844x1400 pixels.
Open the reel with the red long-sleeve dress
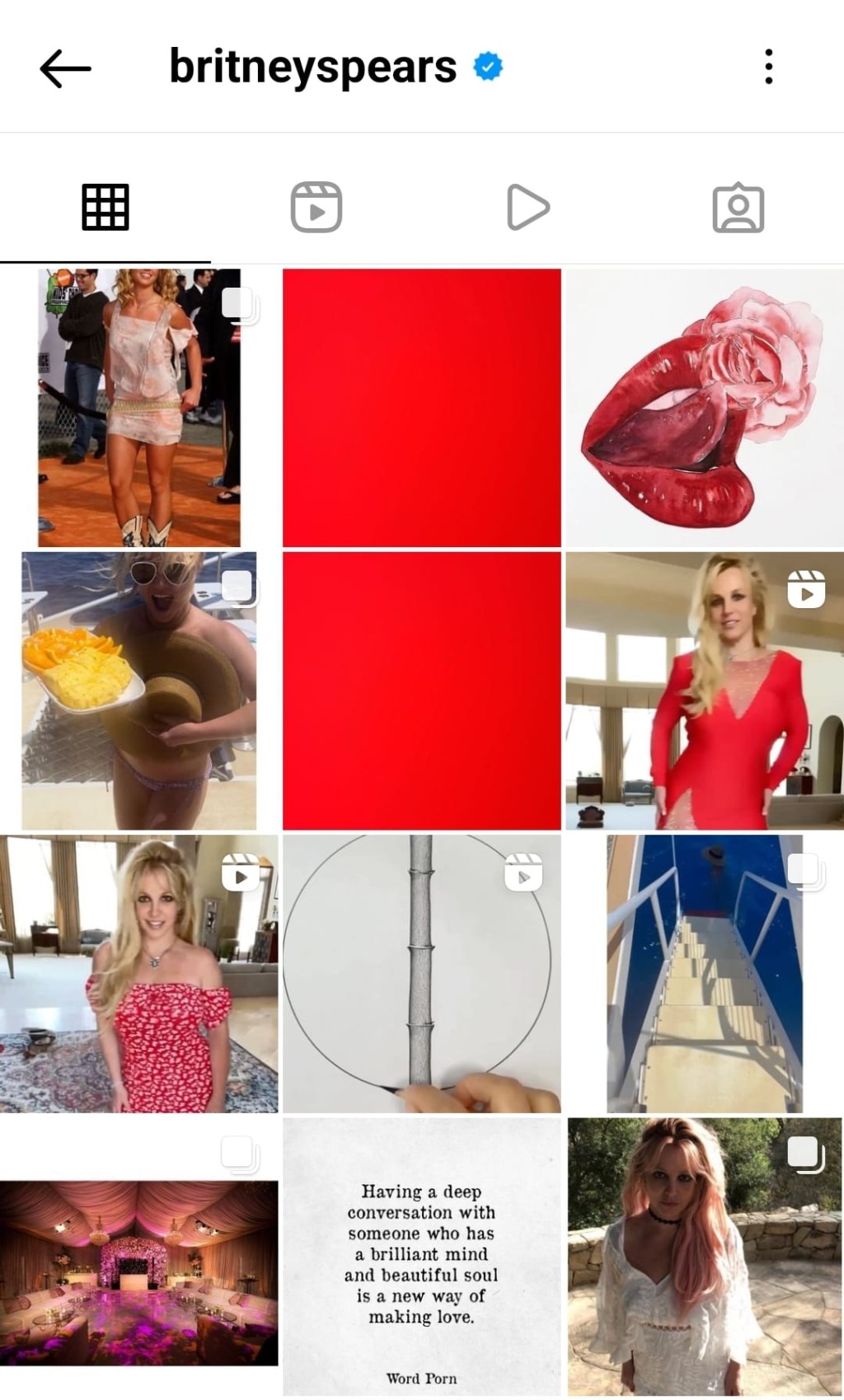[x=705, y=691]
